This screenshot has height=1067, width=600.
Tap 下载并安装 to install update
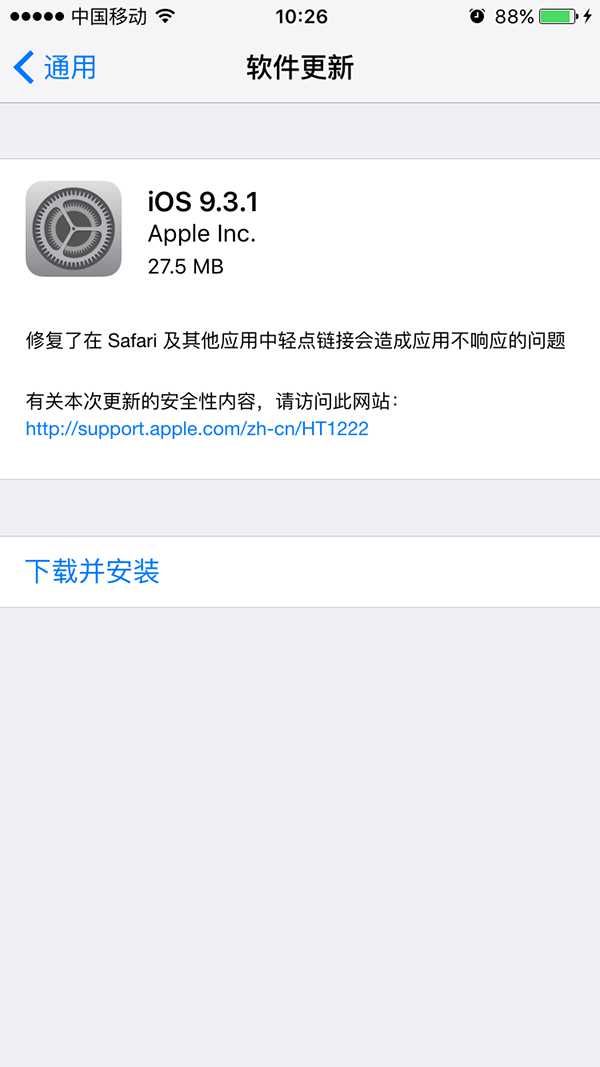point(92,571)
